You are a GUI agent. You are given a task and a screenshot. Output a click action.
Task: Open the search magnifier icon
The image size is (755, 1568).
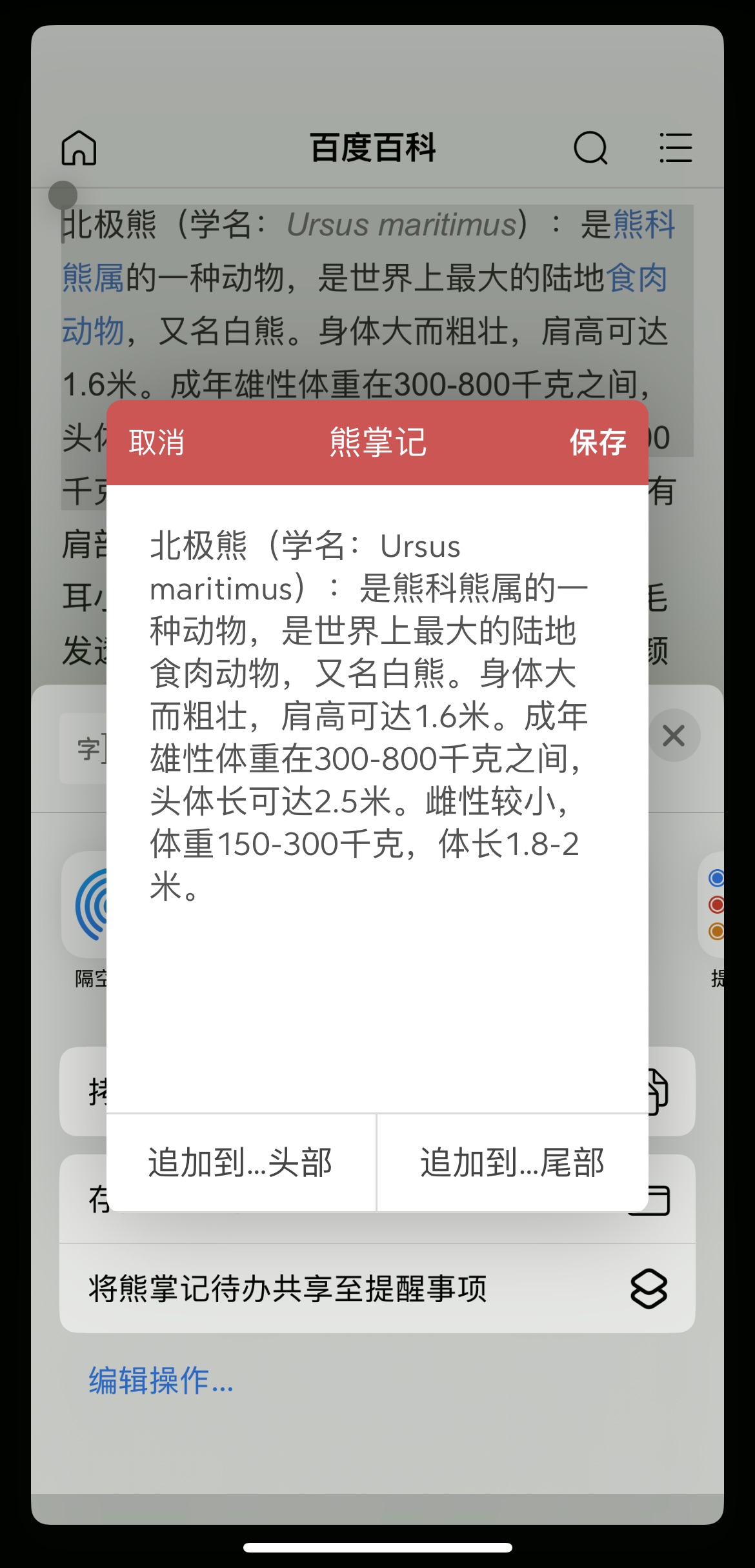[x=590, y=148]
